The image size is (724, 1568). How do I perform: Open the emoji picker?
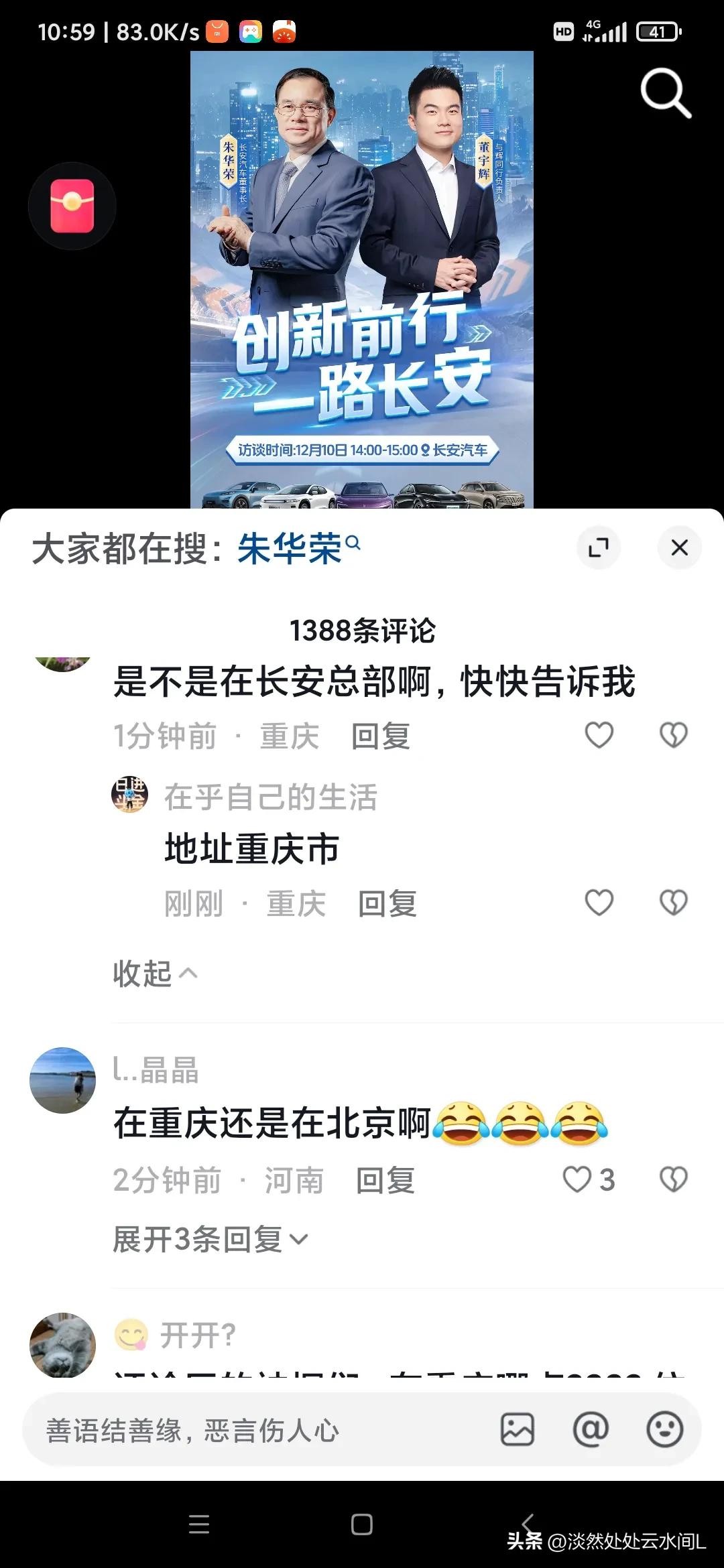[x=664, y=1430]
